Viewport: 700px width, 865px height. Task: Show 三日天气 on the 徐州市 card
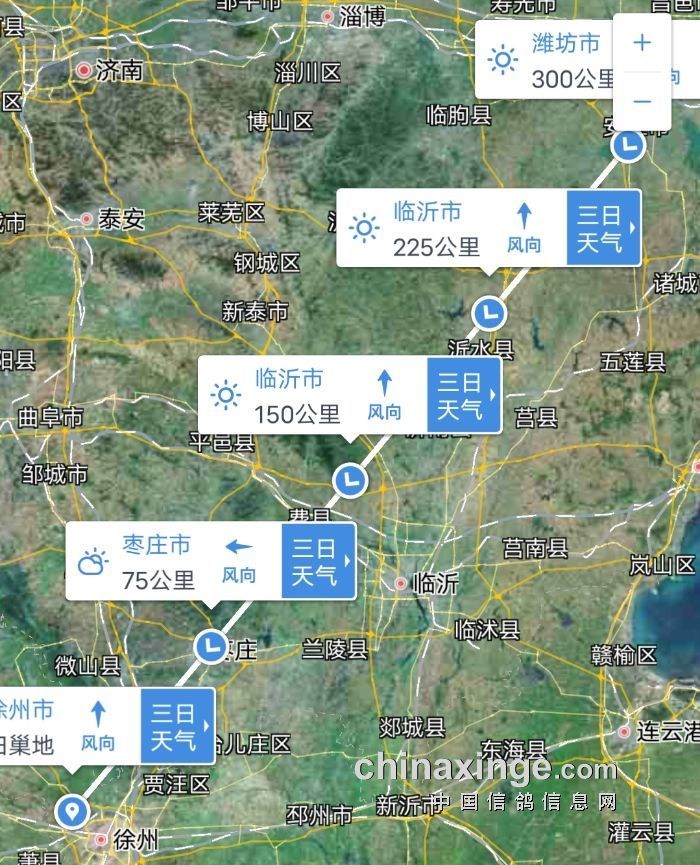click(178, 726)
